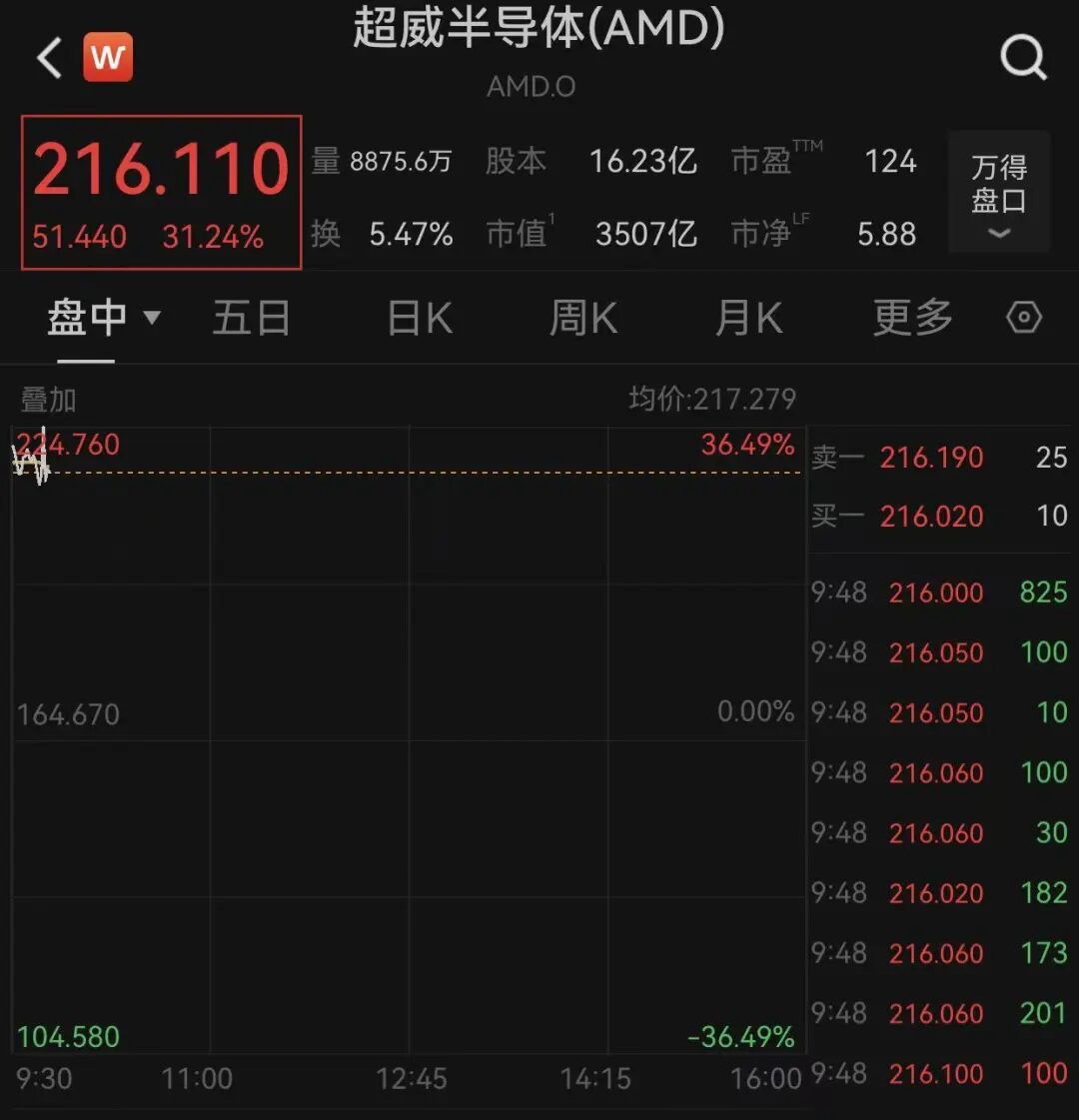Select the 周K chart tab
The height and width of the screenshot is (1120, 1079).
pyautogui.click(x=583, y=319)
